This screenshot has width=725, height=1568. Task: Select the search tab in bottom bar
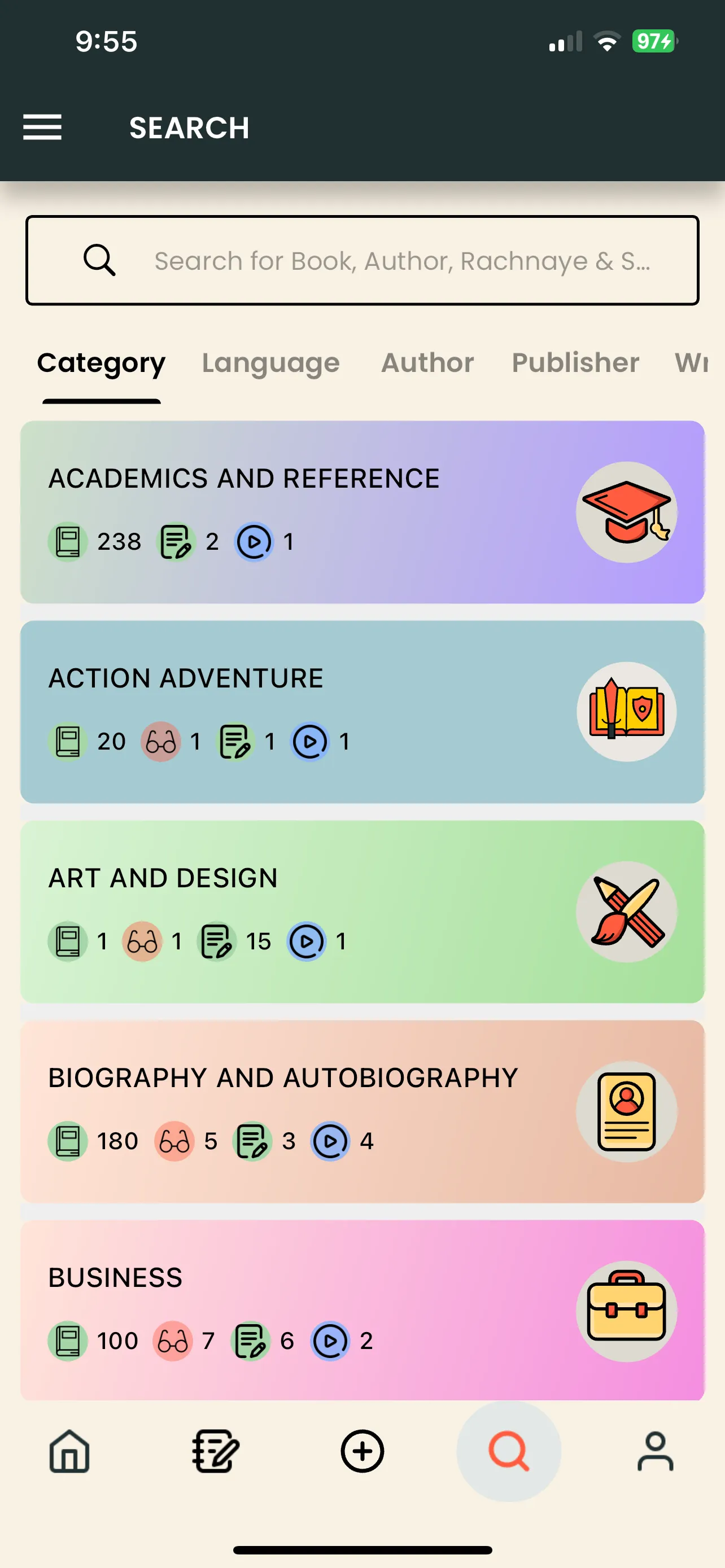tap(508, 1451)
